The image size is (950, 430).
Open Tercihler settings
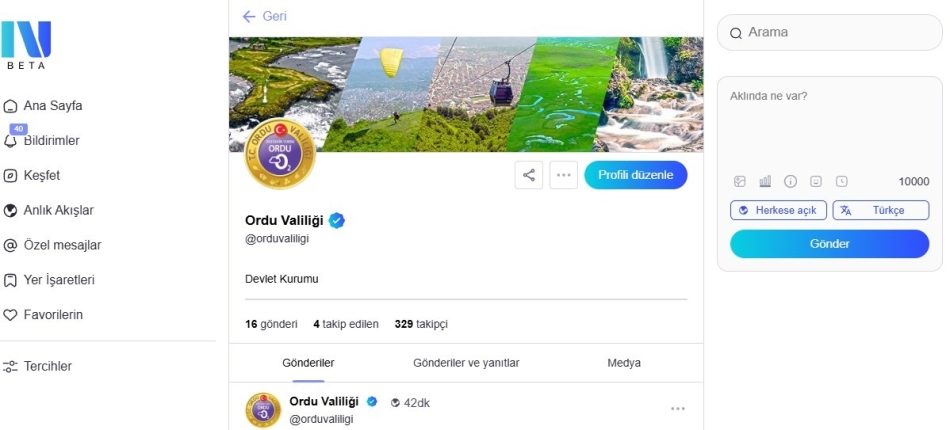(x=48, y=366)
